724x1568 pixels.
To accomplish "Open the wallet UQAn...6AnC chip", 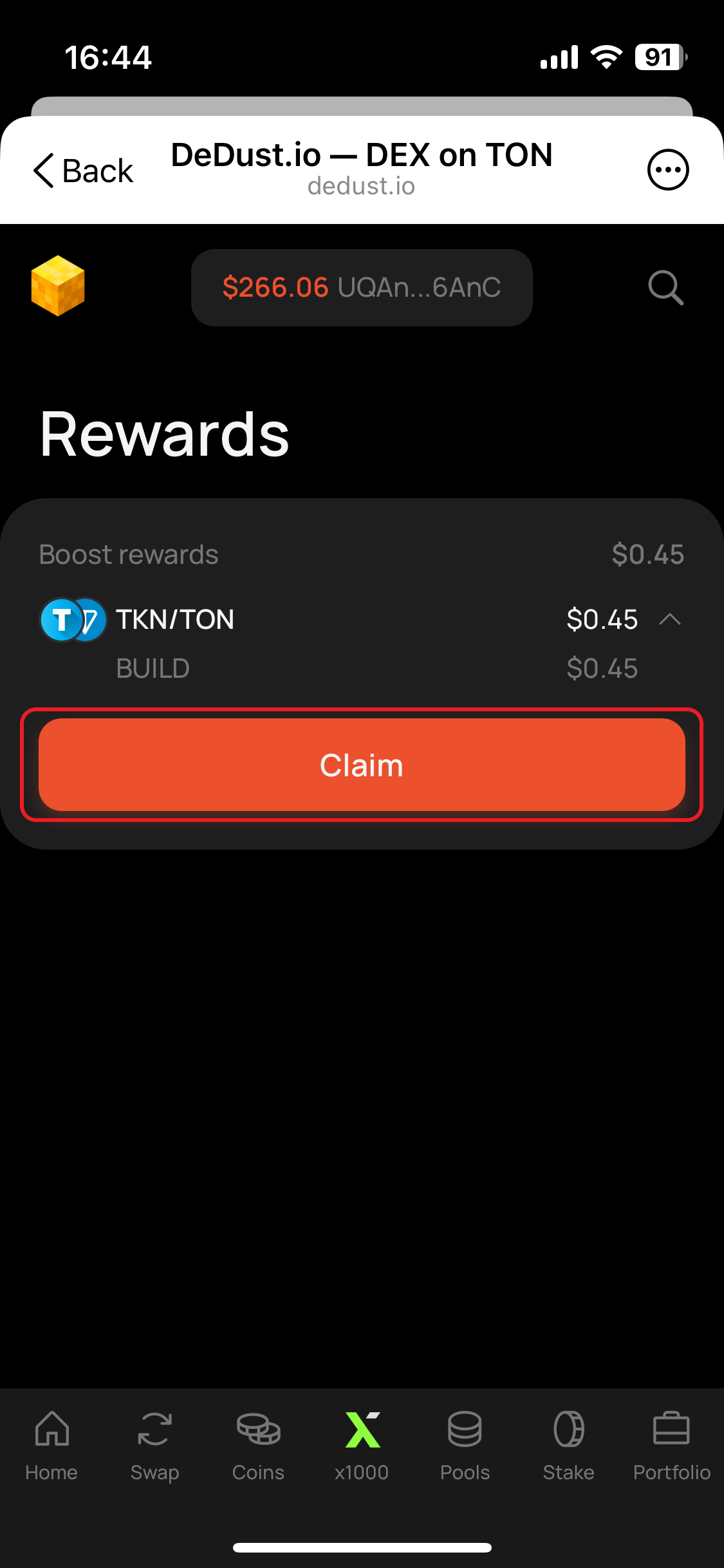I will coord(362,287).
